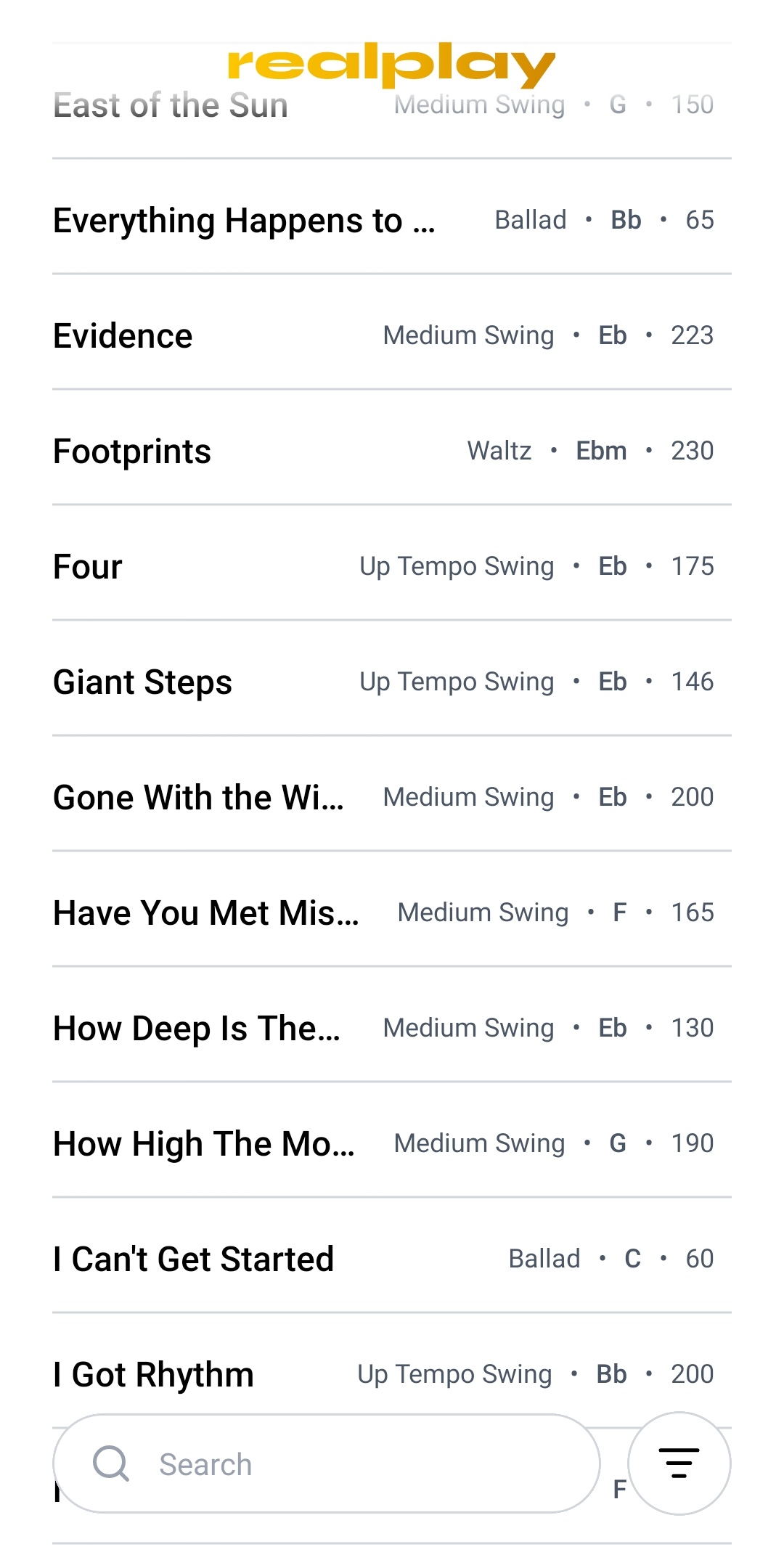This screenshot has height=1568, width=784.
Task: Toggle the Ballad style on Everything Happens
Action: click(x=531, y=219)
